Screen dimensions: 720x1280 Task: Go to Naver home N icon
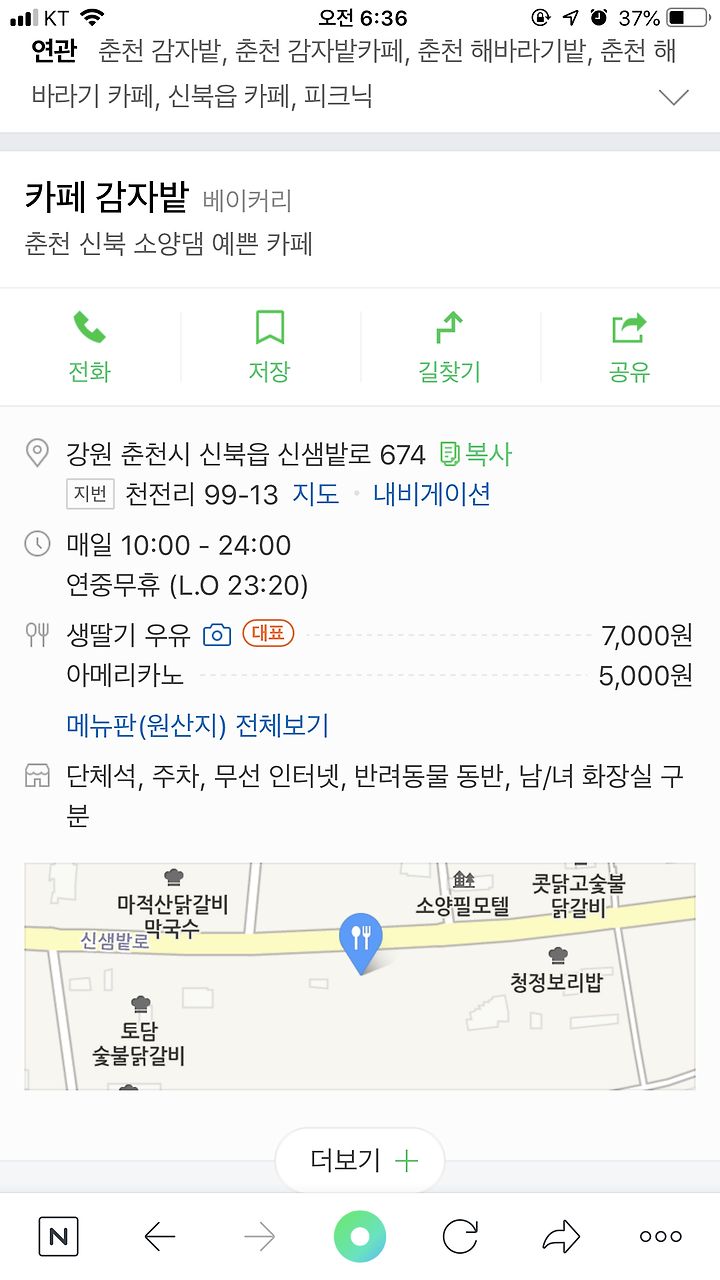(59, 1237)
